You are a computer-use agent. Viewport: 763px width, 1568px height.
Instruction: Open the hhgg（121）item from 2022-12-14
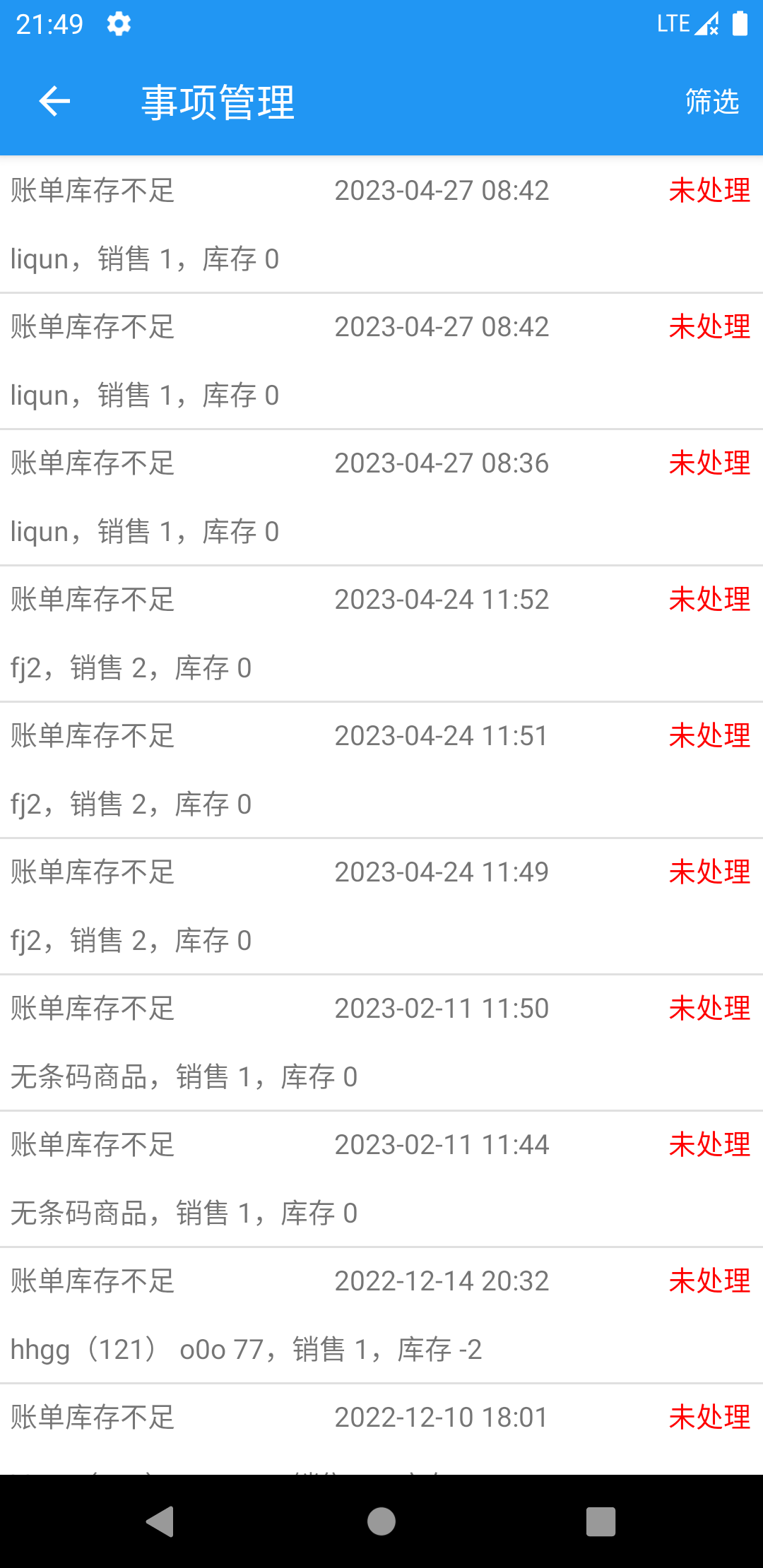381,1315
